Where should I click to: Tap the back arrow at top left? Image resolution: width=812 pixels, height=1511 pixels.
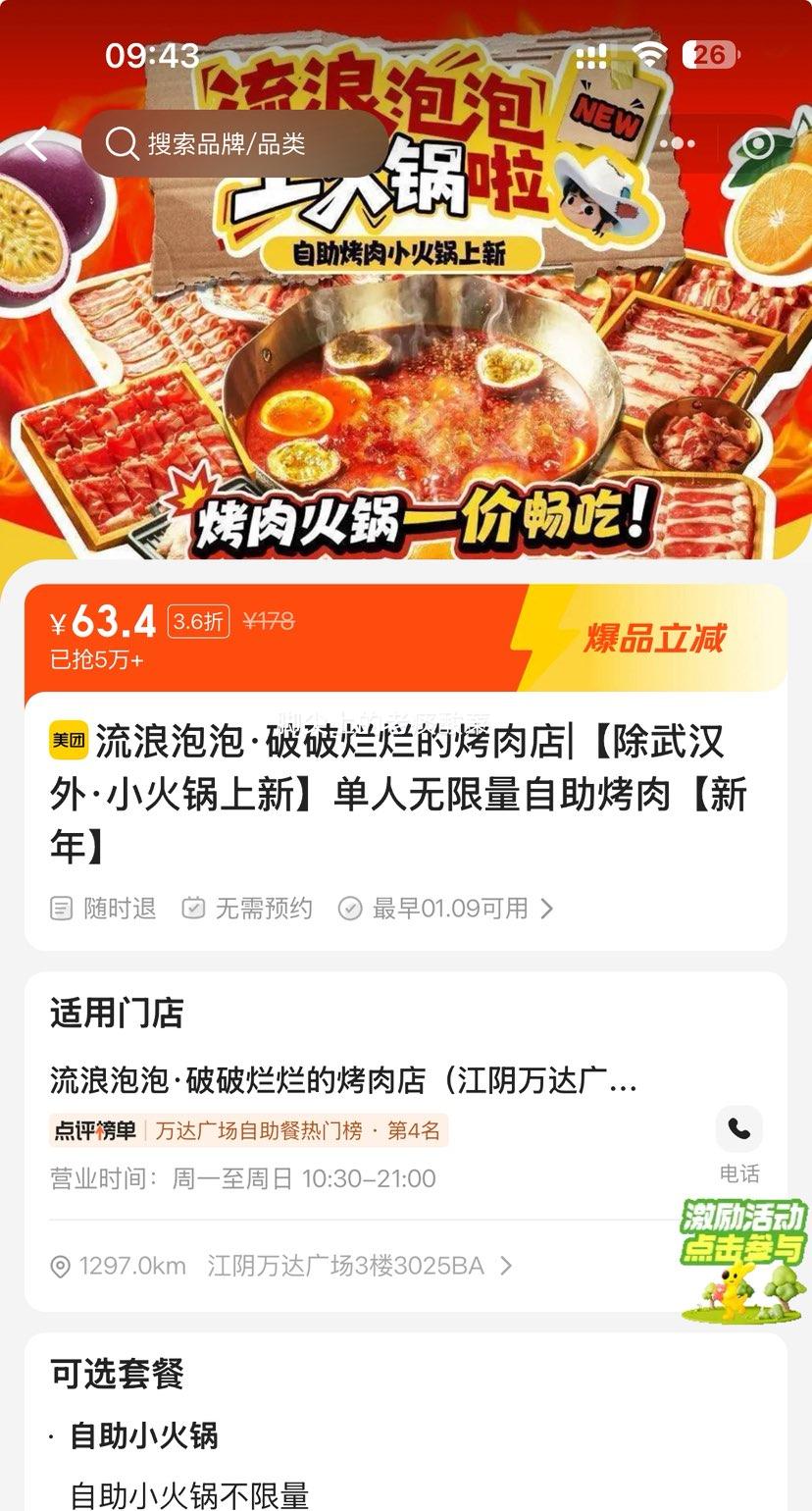click(x=36, y=143)
